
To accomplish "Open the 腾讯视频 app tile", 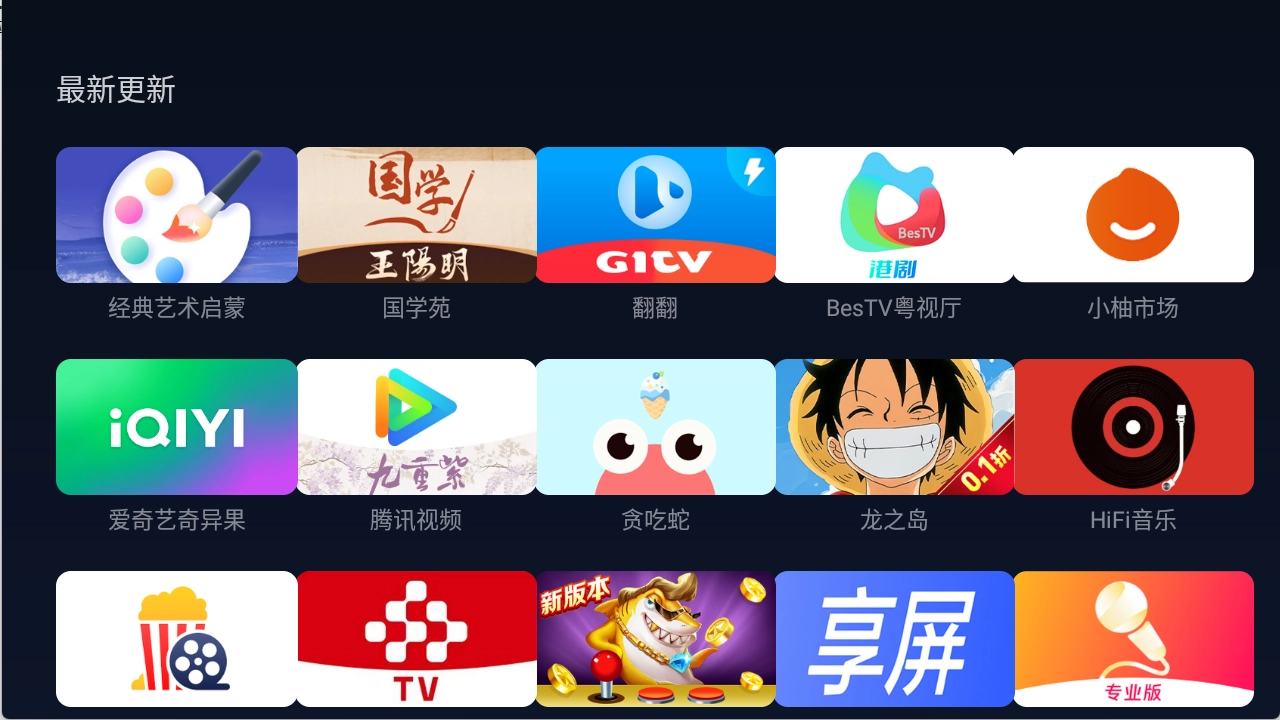I will point(416,427).
